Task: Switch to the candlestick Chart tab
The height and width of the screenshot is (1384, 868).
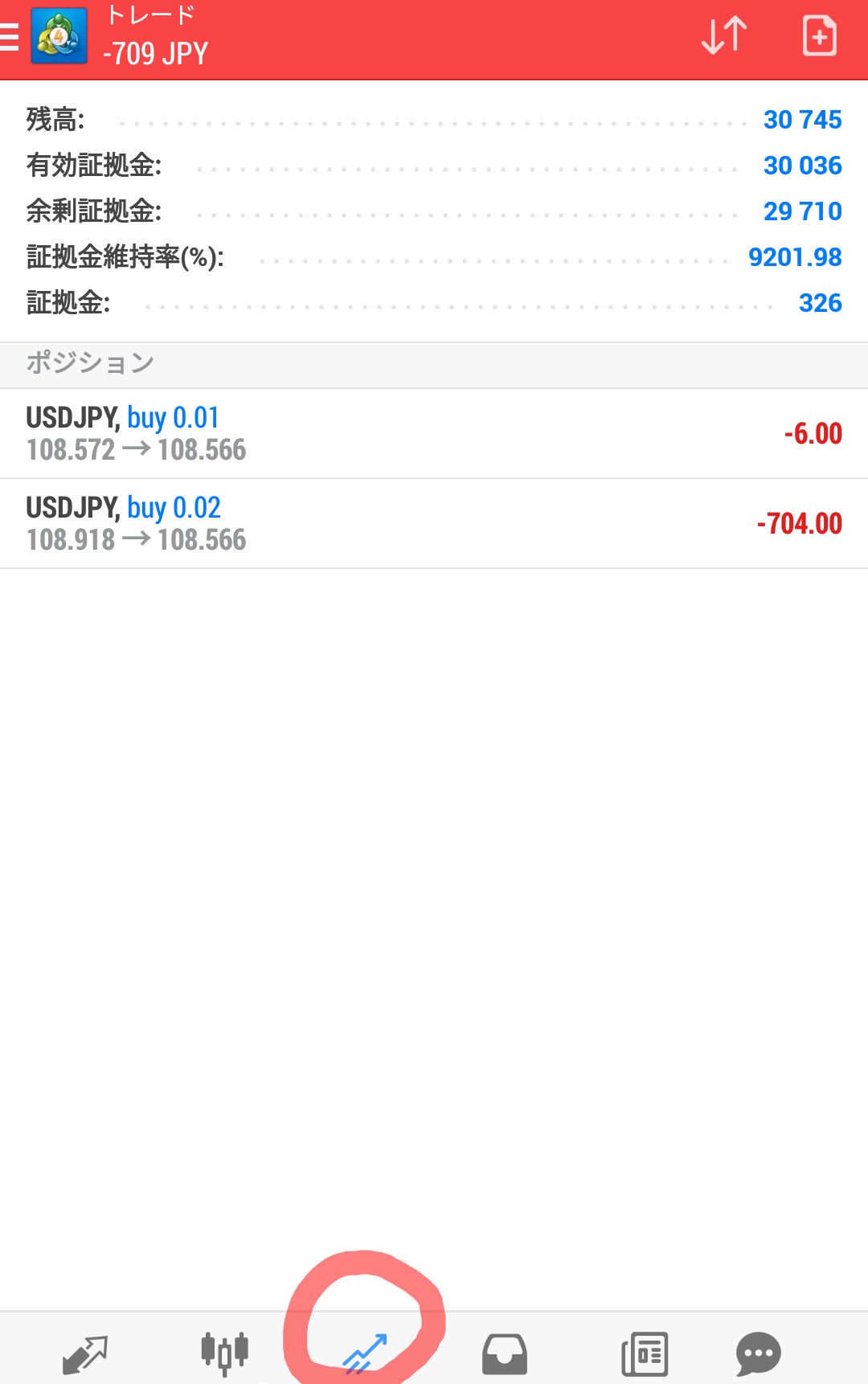Action: pos(224,1353)
